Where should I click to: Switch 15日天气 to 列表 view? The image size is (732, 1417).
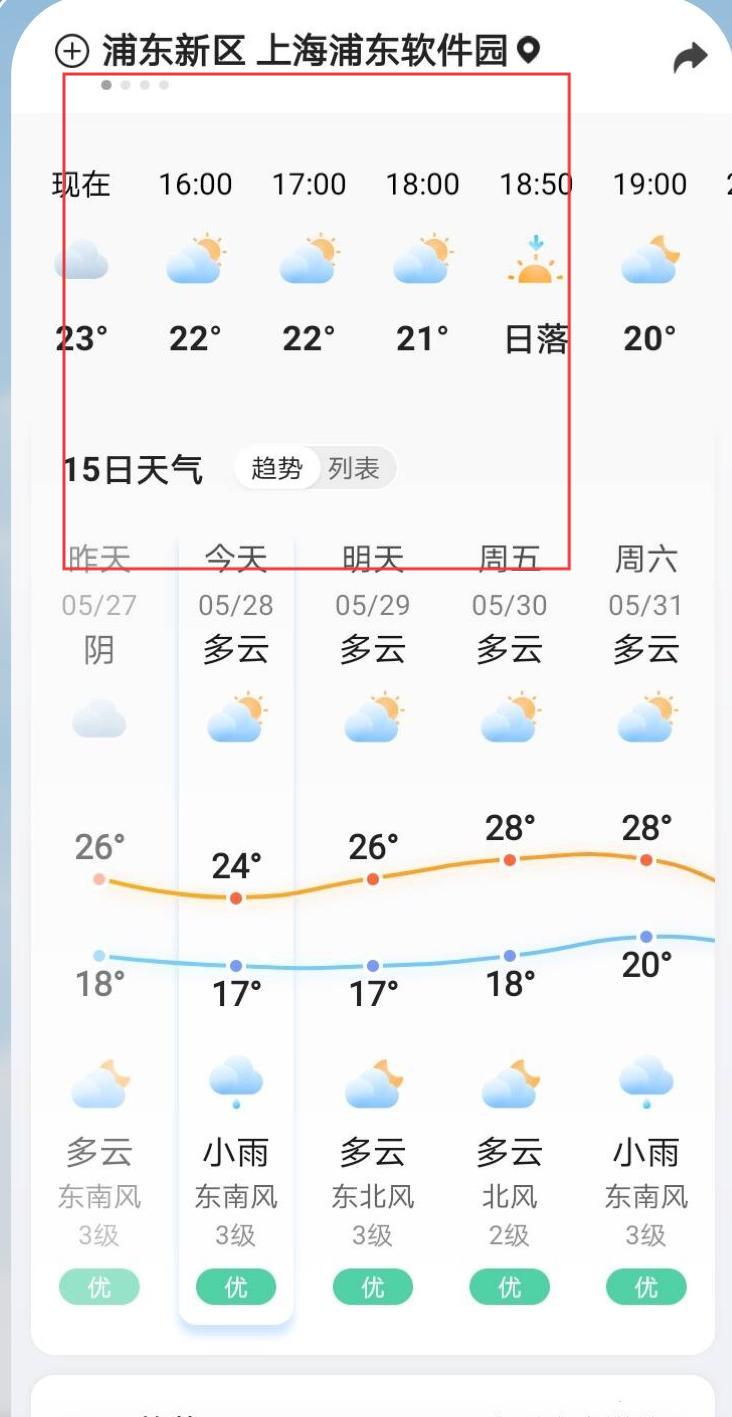(x=354, y=468)
